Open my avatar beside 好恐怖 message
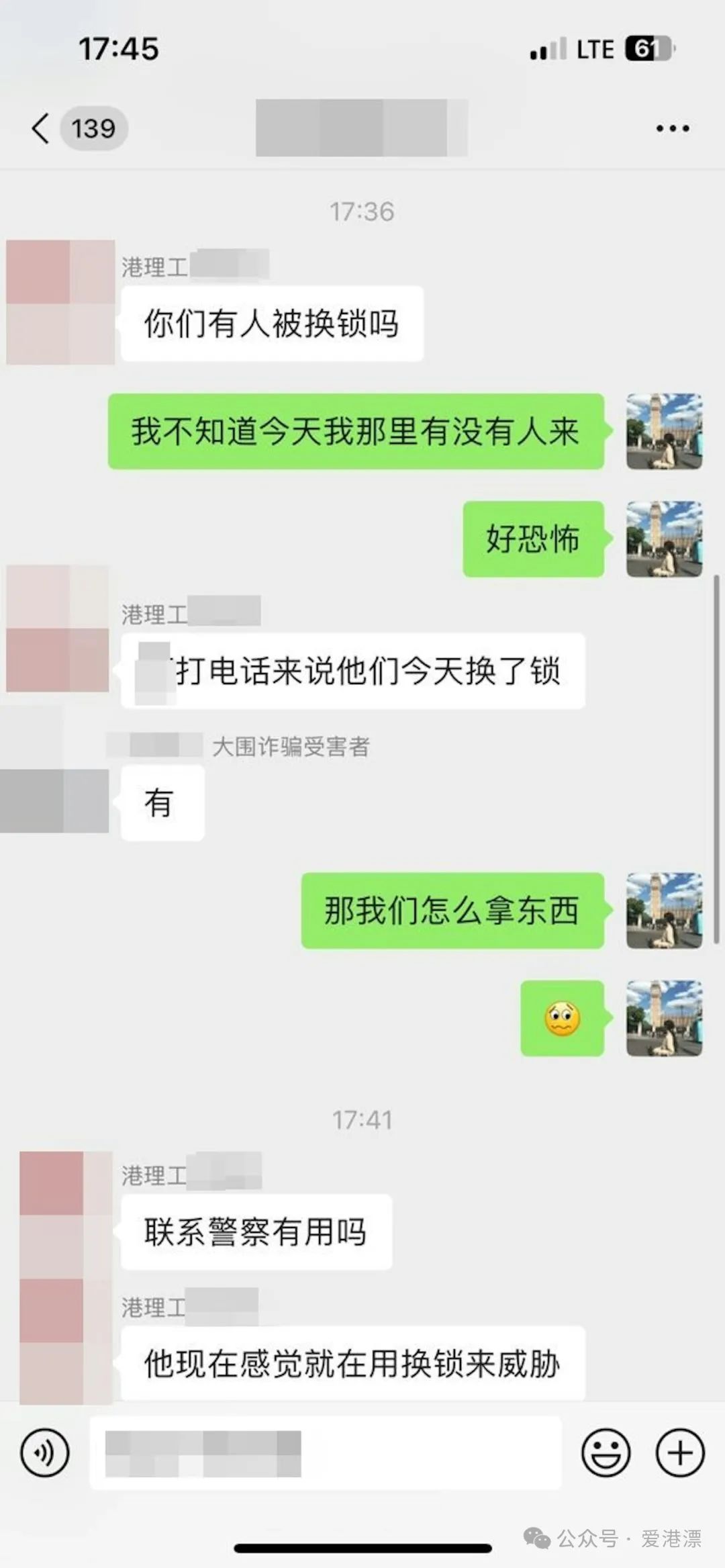725x1568 pixels. [x=664, y=539]
